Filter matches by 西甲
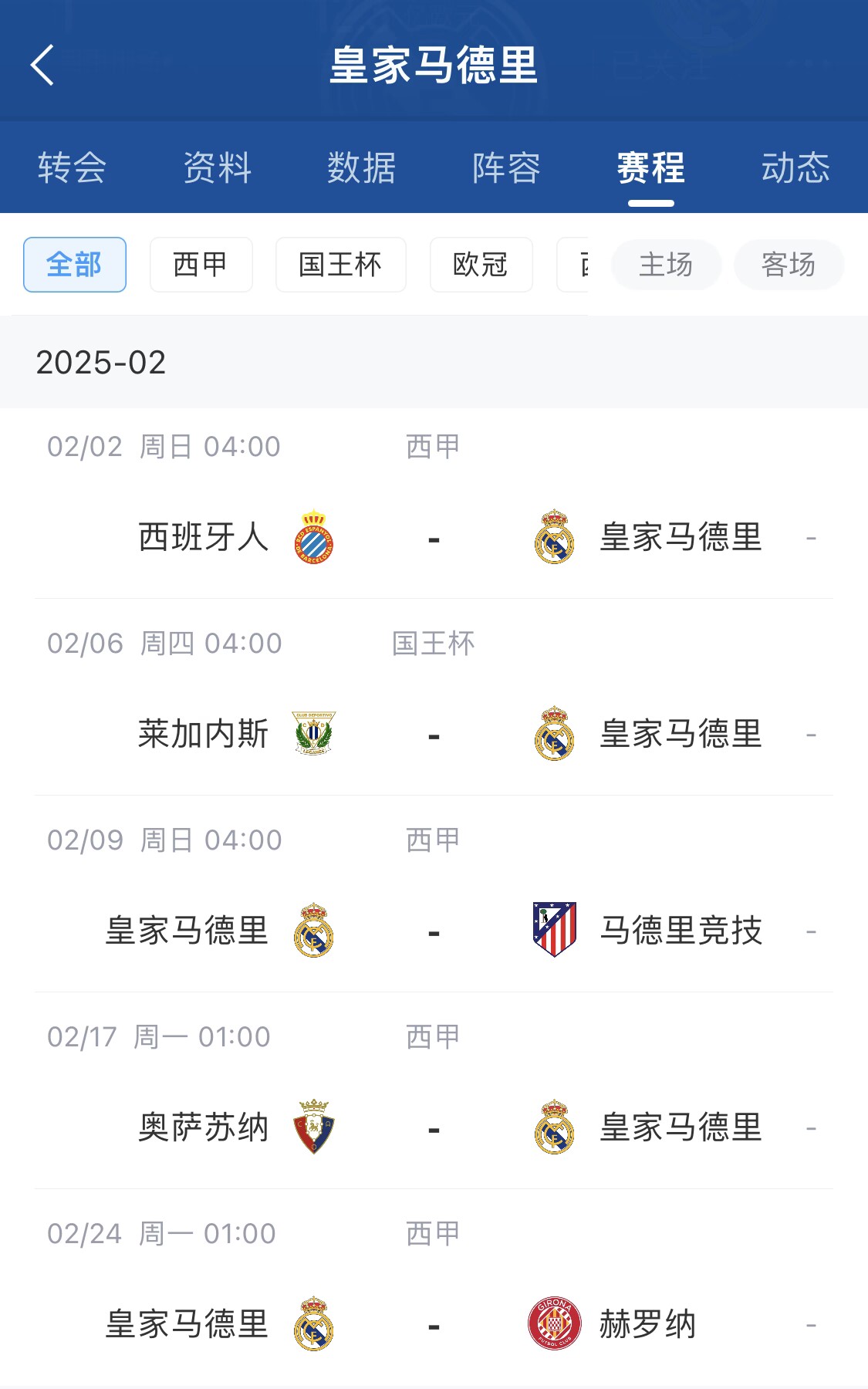 [201, 265]
